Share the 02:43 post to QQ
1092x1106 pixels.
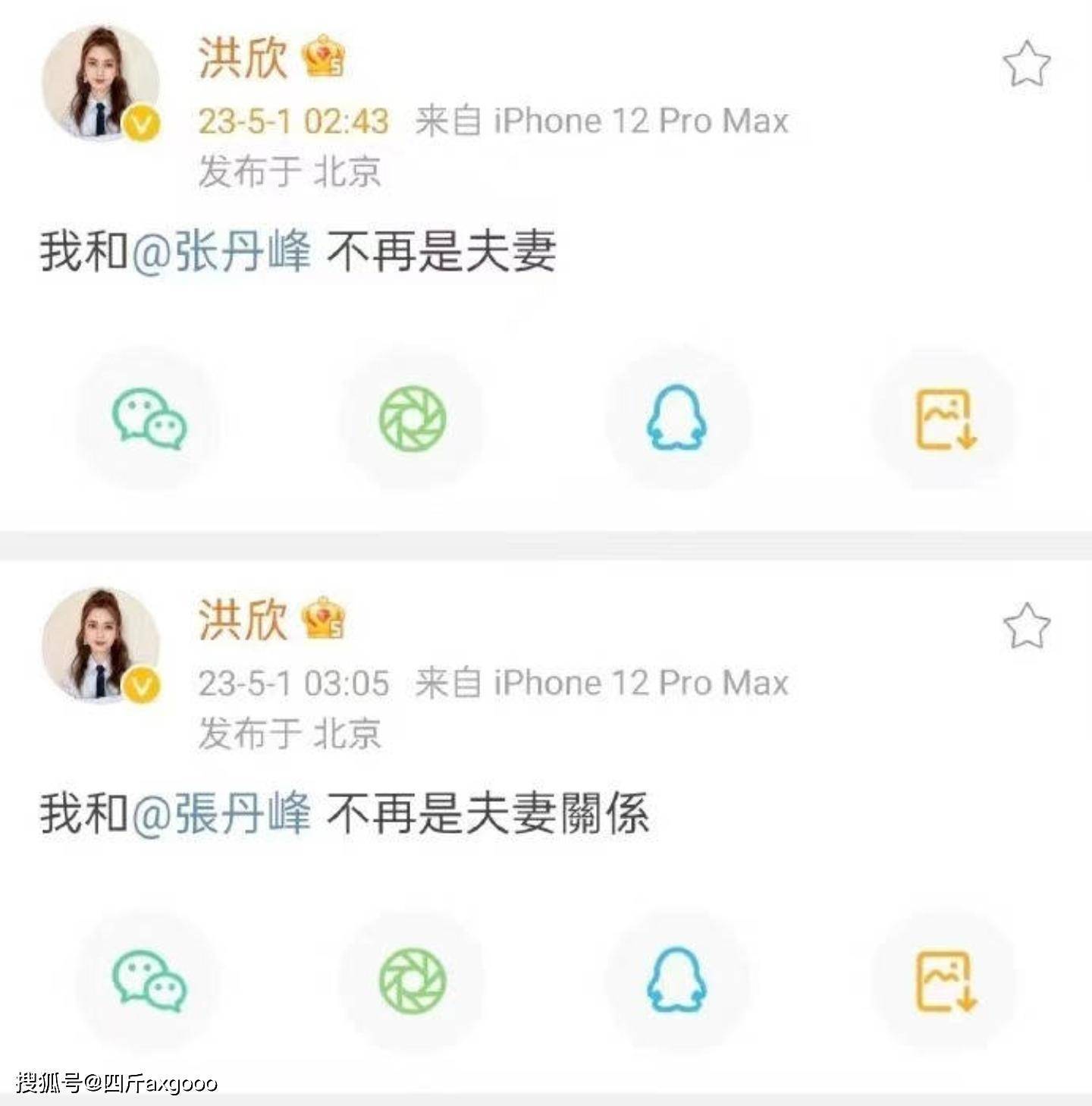676,419
